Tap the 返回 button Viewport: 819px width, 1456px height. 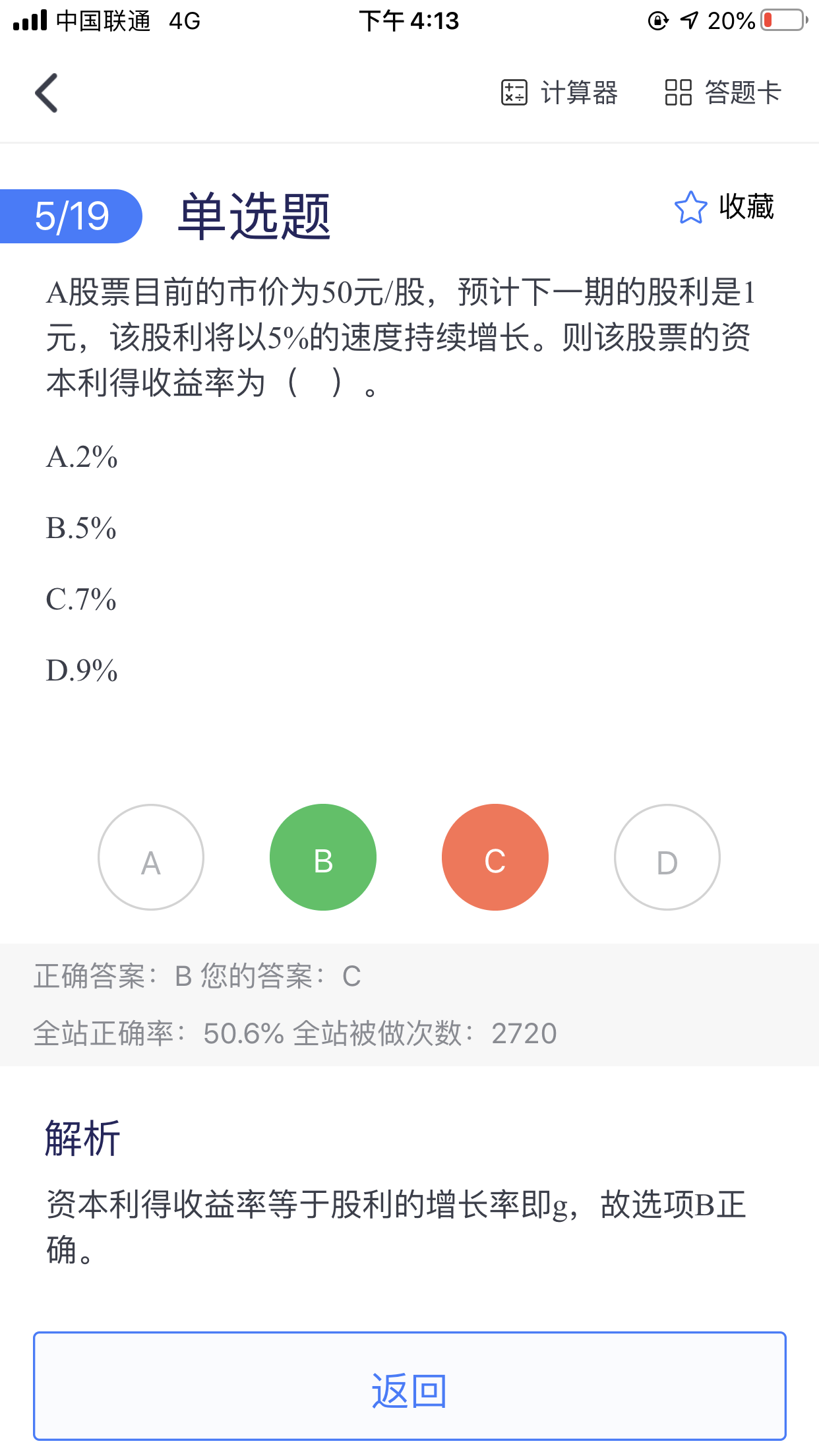tap(409, 1386)
